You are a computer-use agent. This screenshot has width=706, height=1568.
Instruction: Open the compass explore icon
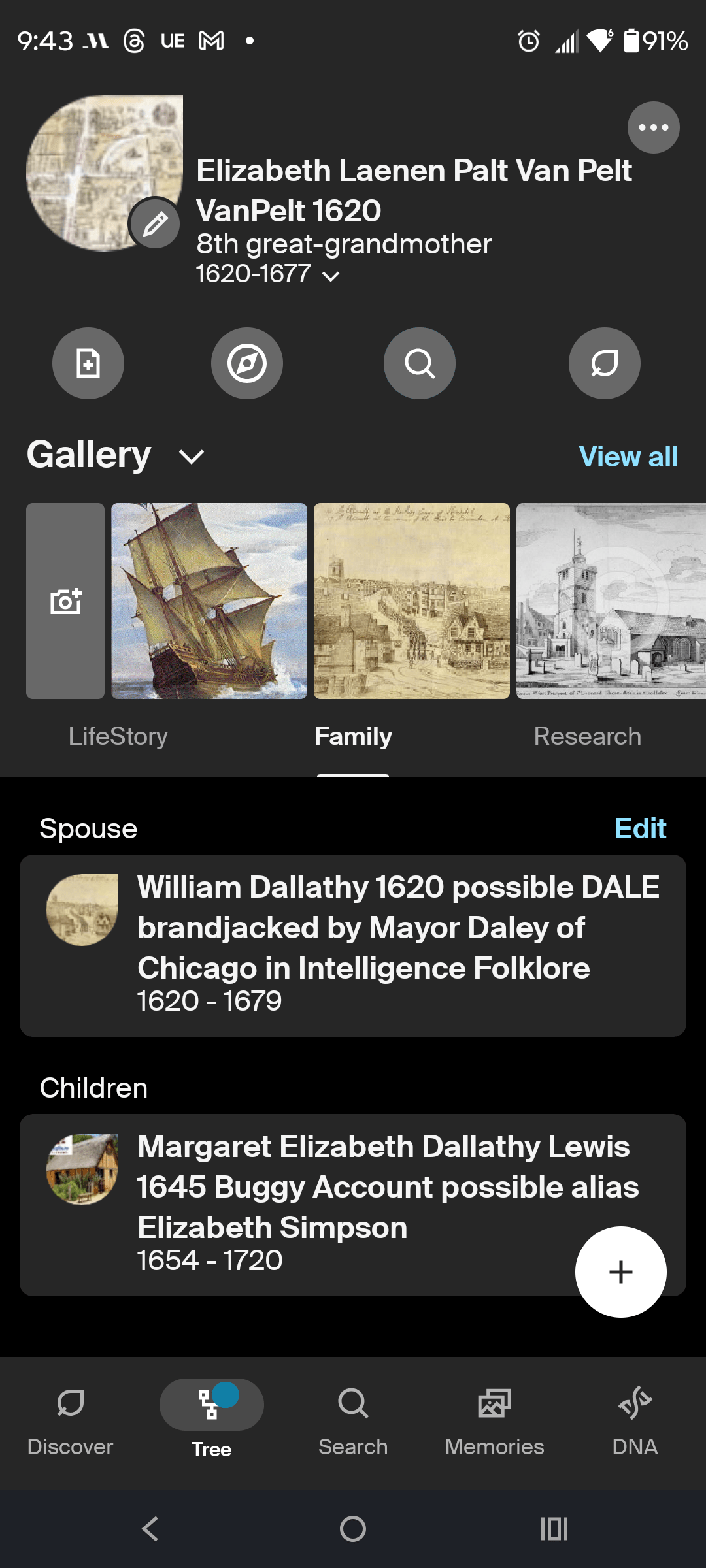pyautogui.click(x=247, y=363)
